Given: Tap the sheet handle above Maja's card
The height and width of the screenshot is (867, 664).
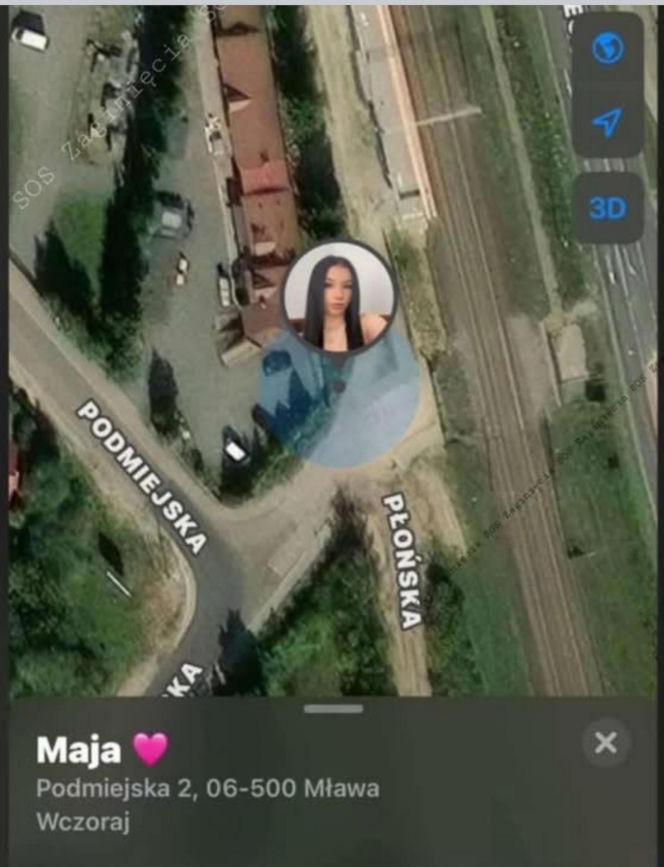Looking at the screenshot, I should [x=334, y=708].
